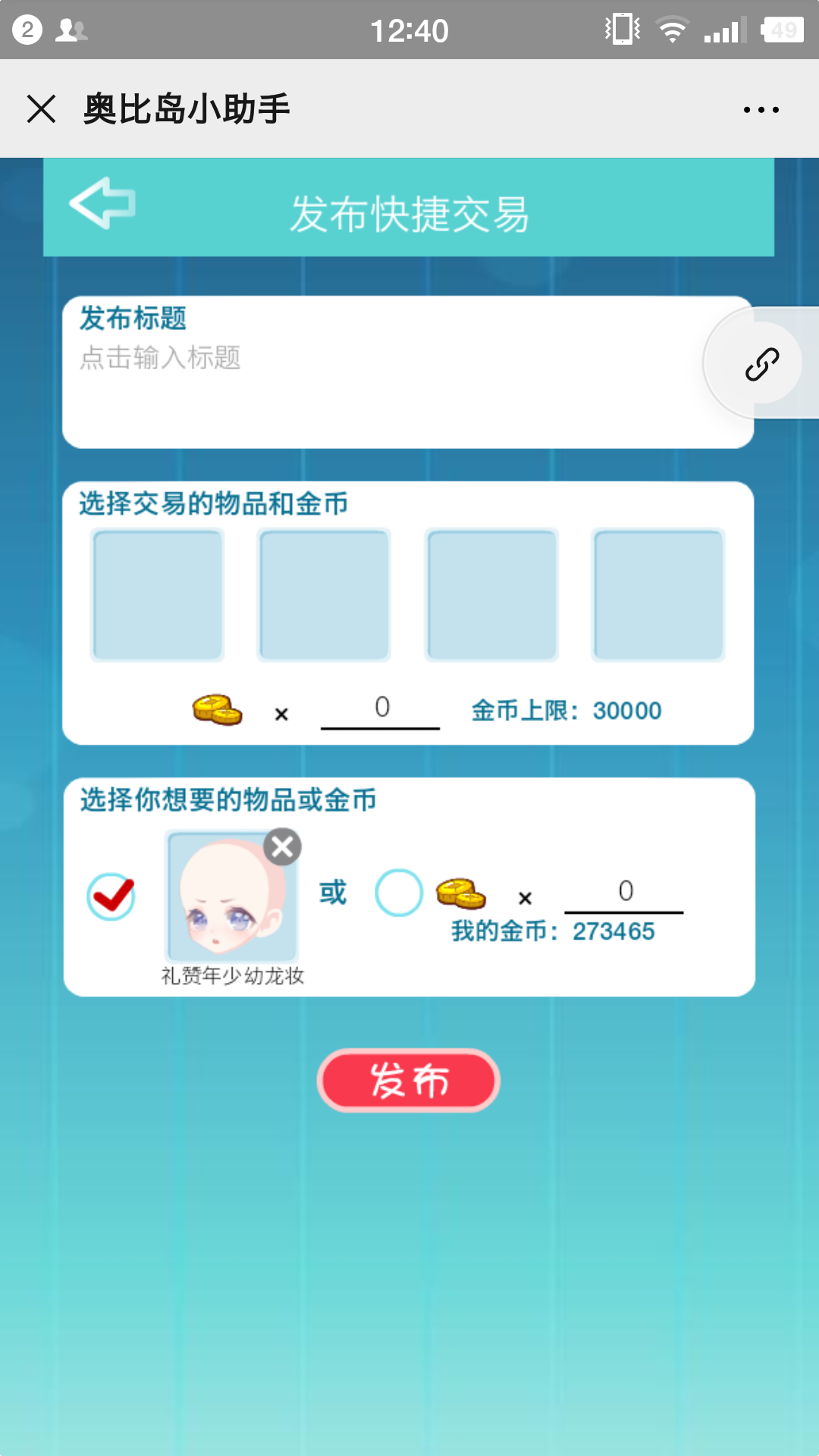The height and width of the screenshot is (1456, 819).
Task: Edit the gold amount beside 金币上限
Action: (x=381, y=708)
